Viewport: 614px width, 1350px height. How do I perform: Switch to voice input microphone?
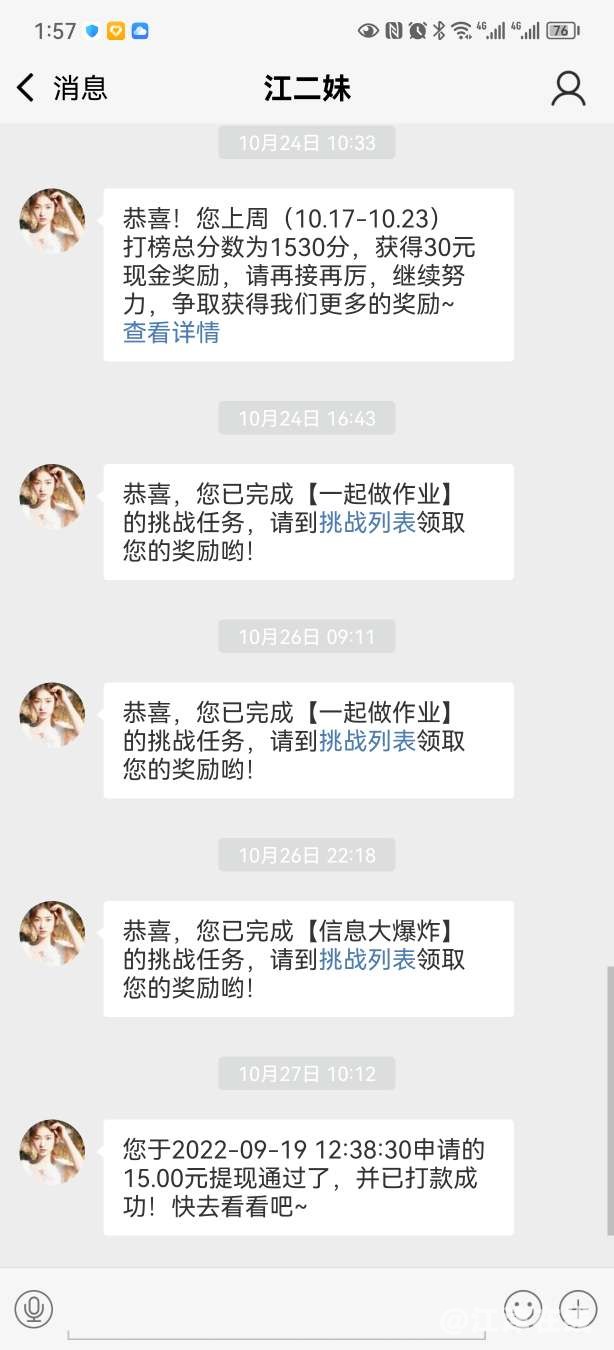click(x=34, y=1308)
